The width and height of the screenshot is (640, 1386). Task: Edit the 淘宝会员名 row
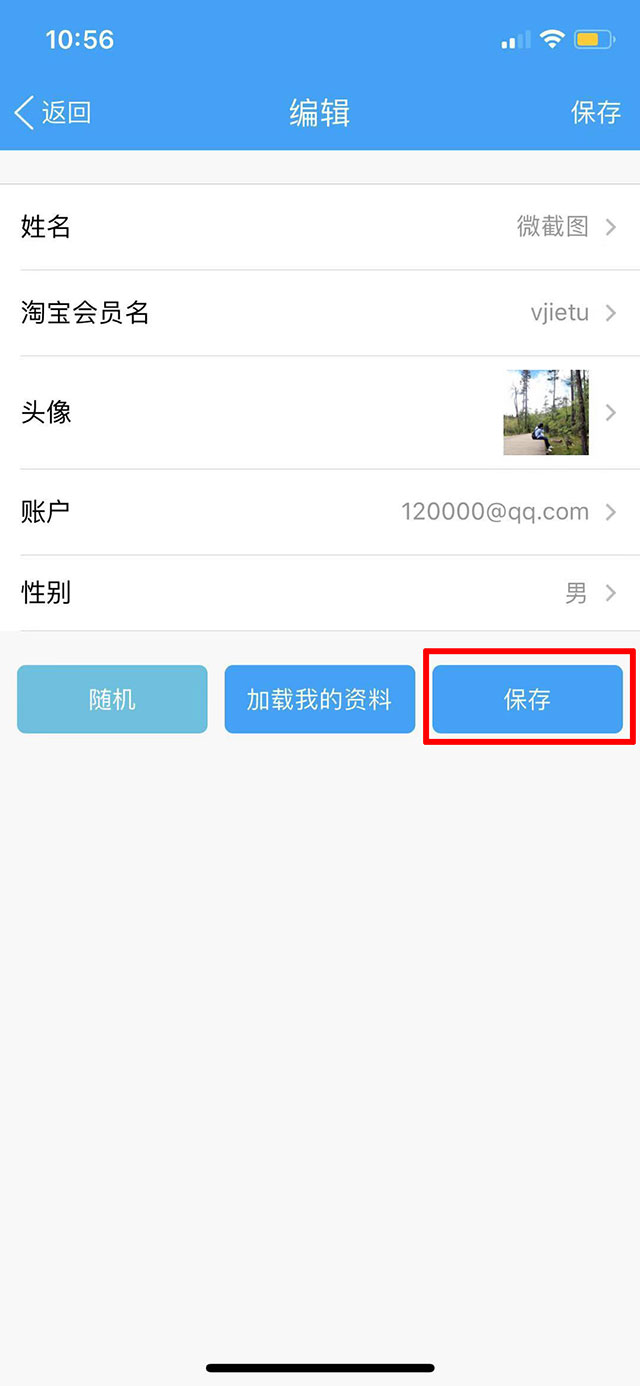320,313
